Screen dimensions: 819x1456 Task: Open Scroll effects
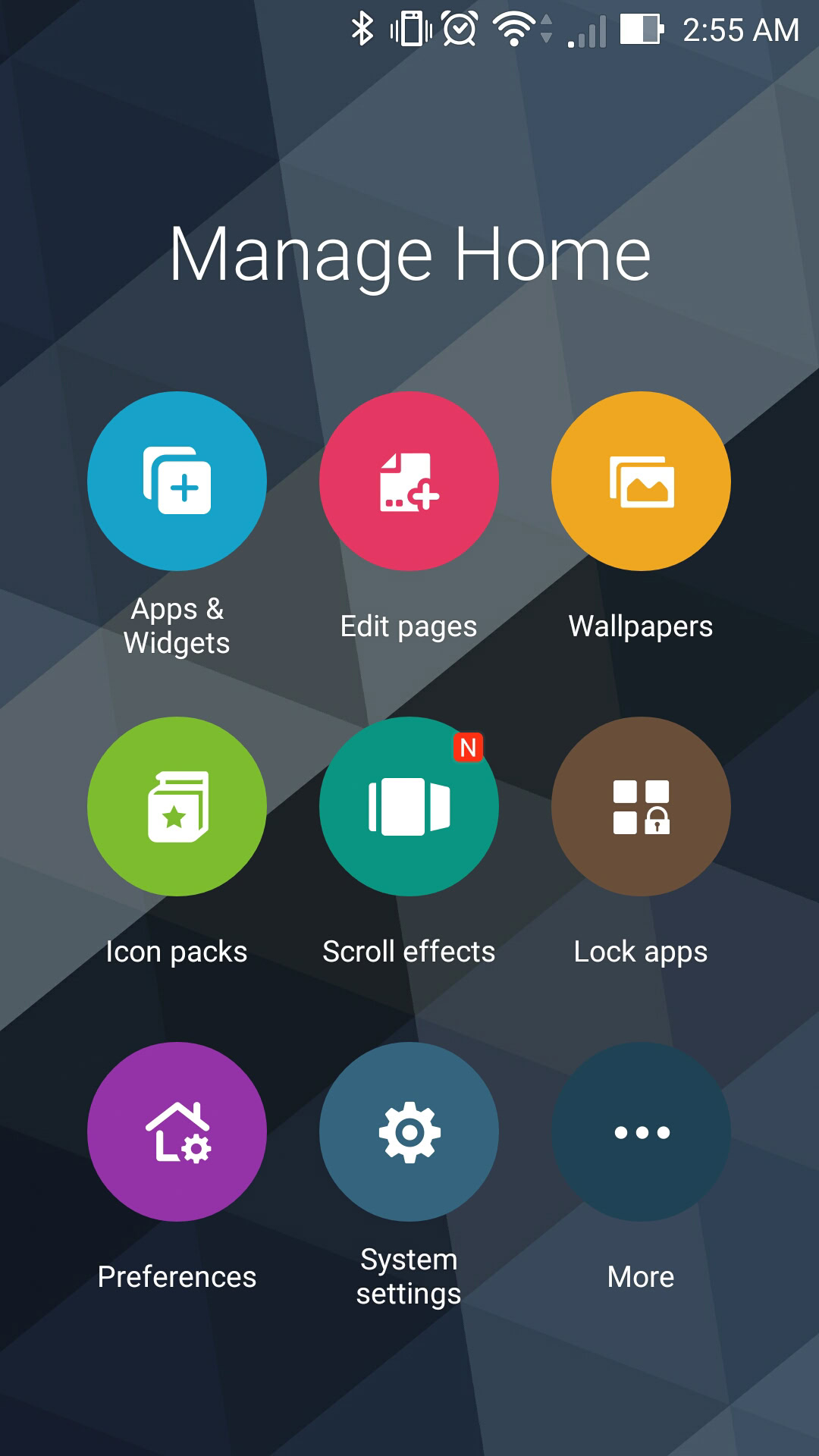click(x=409, y=806)
